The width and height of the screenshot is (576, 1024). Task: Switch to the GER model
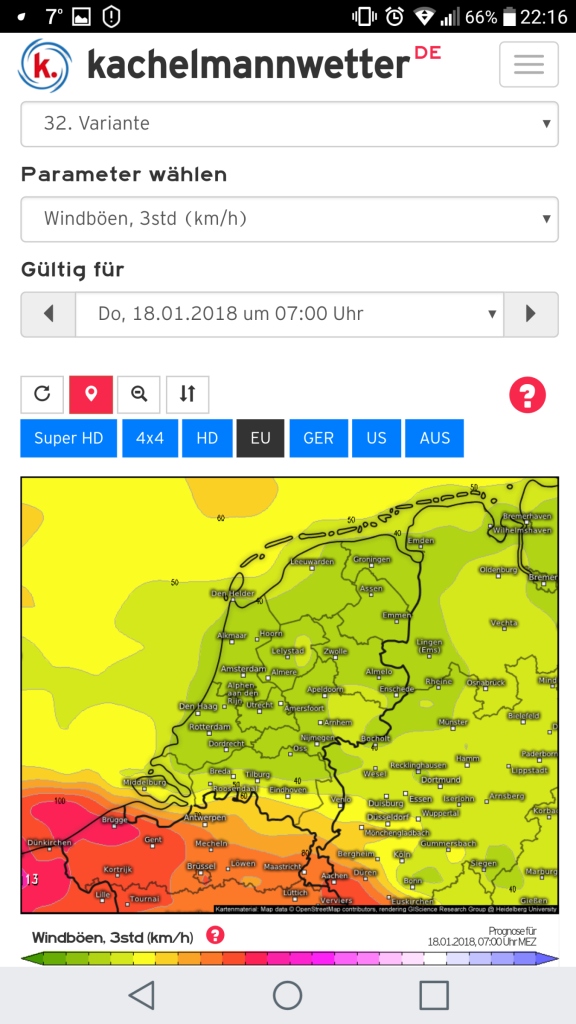pos(319,438)
